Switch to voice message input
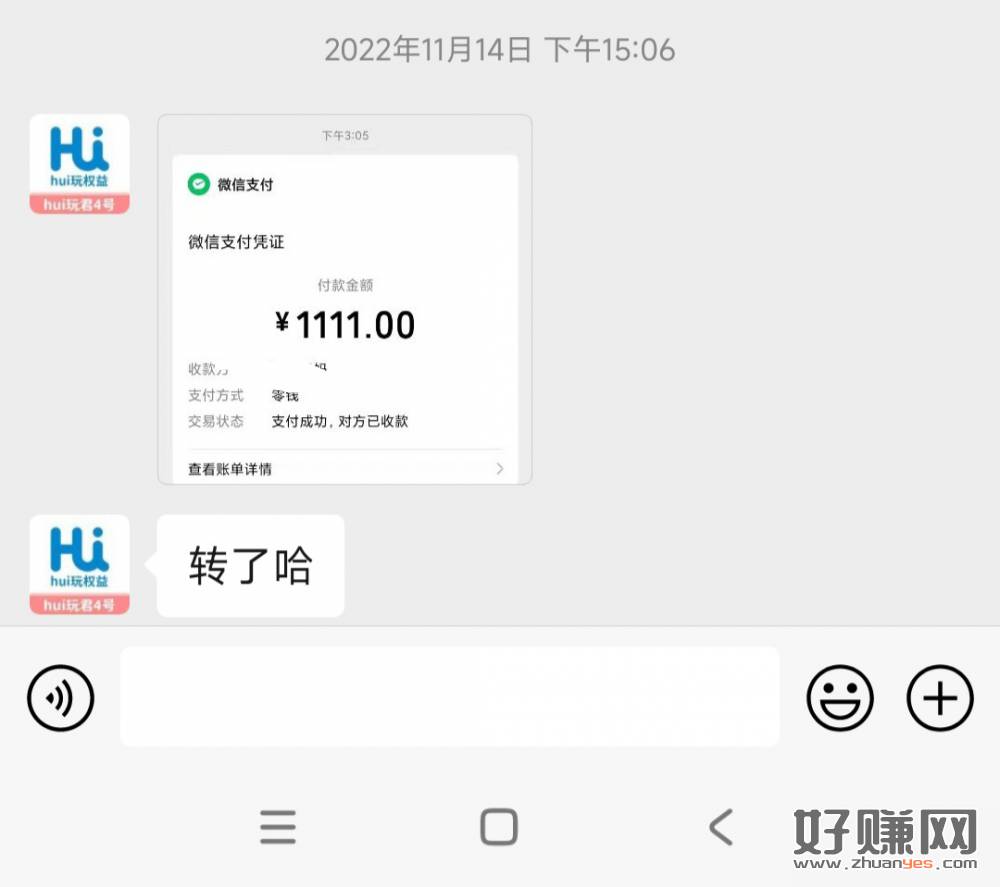Image resolution: width=1000 pixels, height=887 pixels. coord(61,697)
